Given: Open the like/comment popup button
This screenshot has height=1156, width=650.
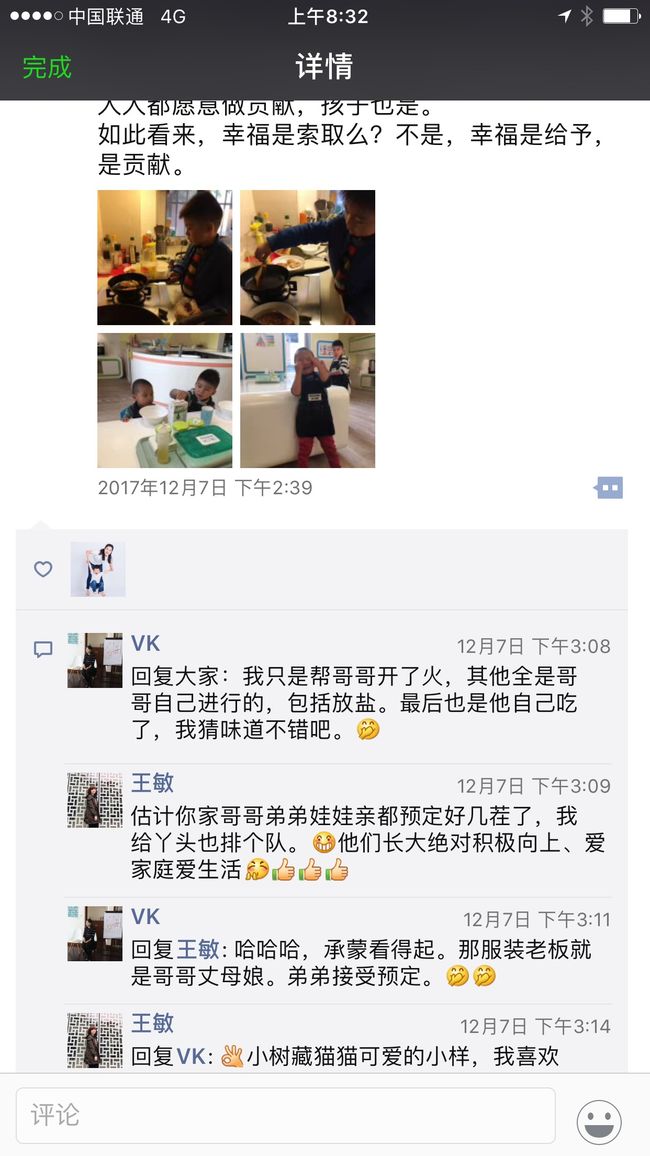Looking at the screenshot, I should point(609,487).
